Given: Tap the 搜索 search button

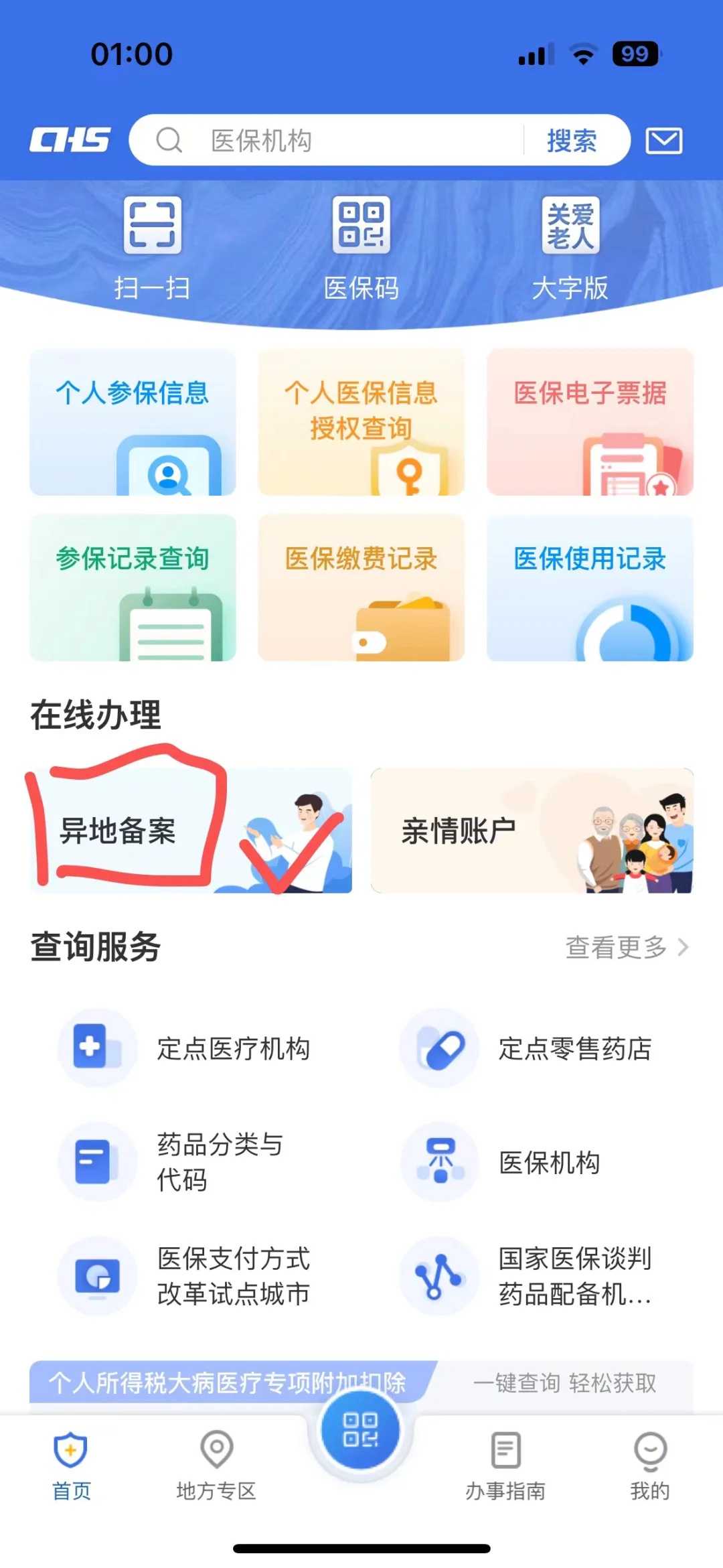Looking at the screenshot, I should (571, 140).
